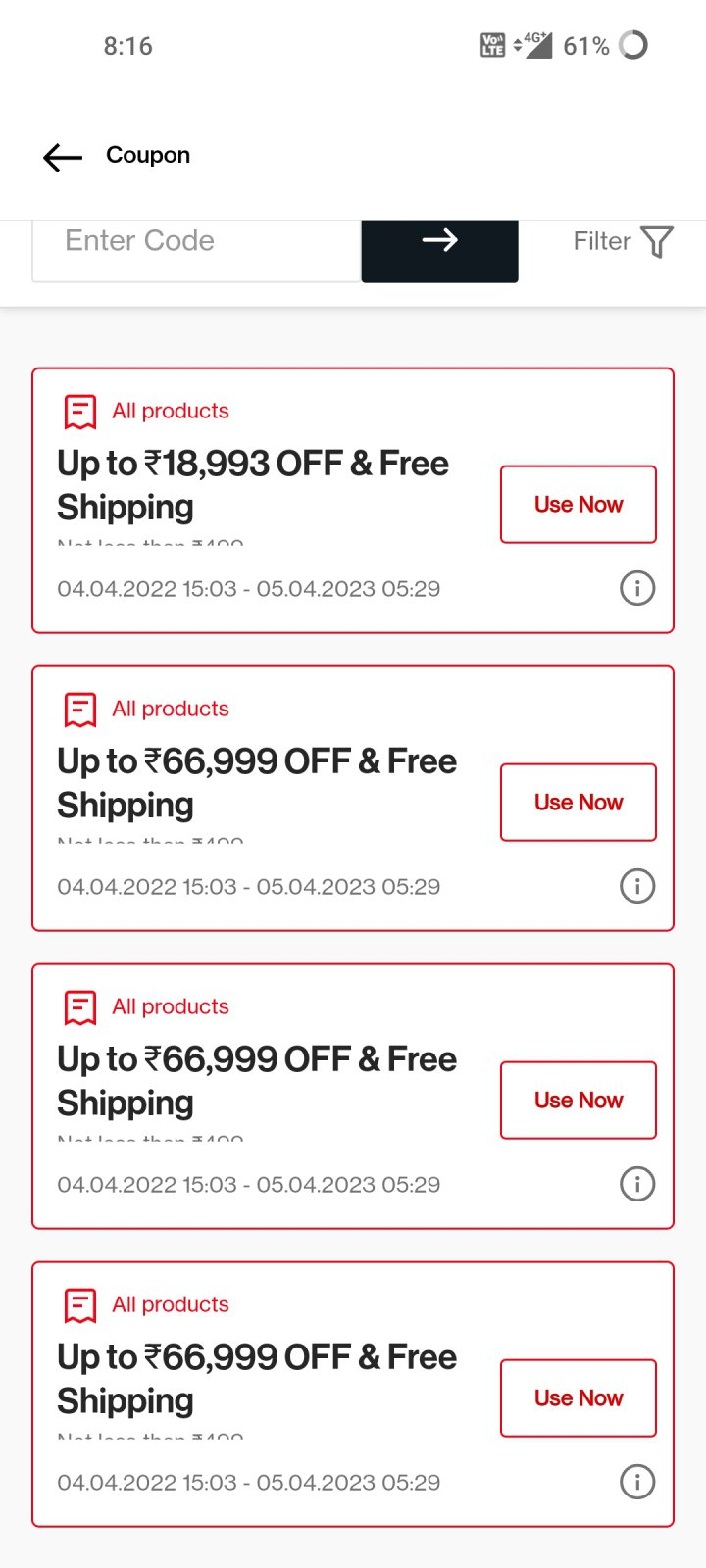View info for the ₹18,993 OFF coupon
706x1568 pixels.
(637, 588)
